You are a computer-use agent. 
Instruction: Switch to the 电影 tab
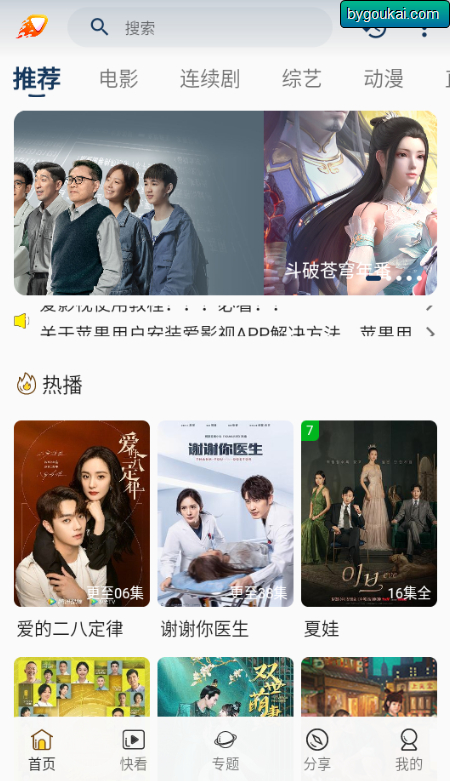[119, 79]
